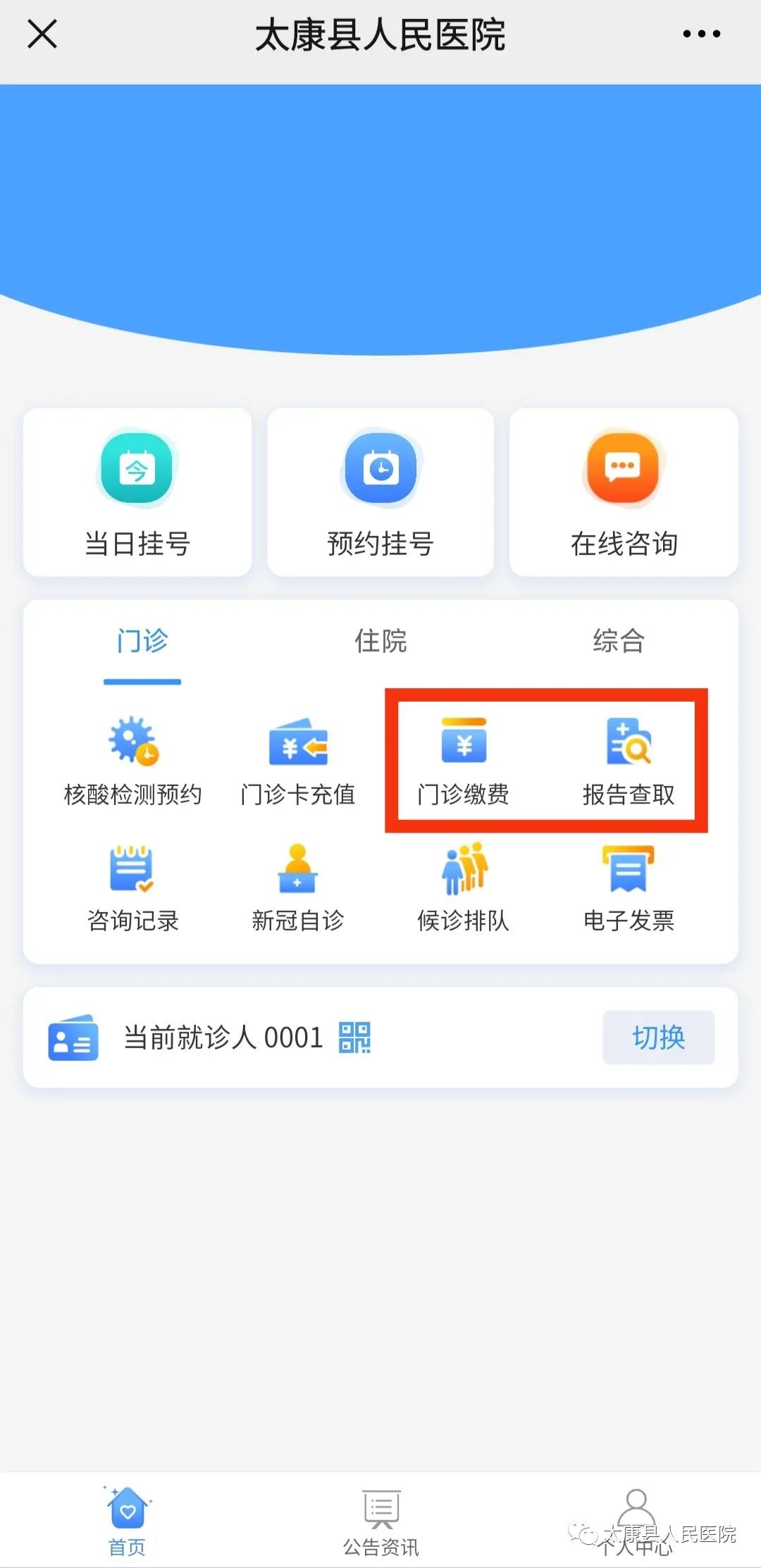
Task: Open 电子发票 e-invoices
Action: (x=629, y=888)
